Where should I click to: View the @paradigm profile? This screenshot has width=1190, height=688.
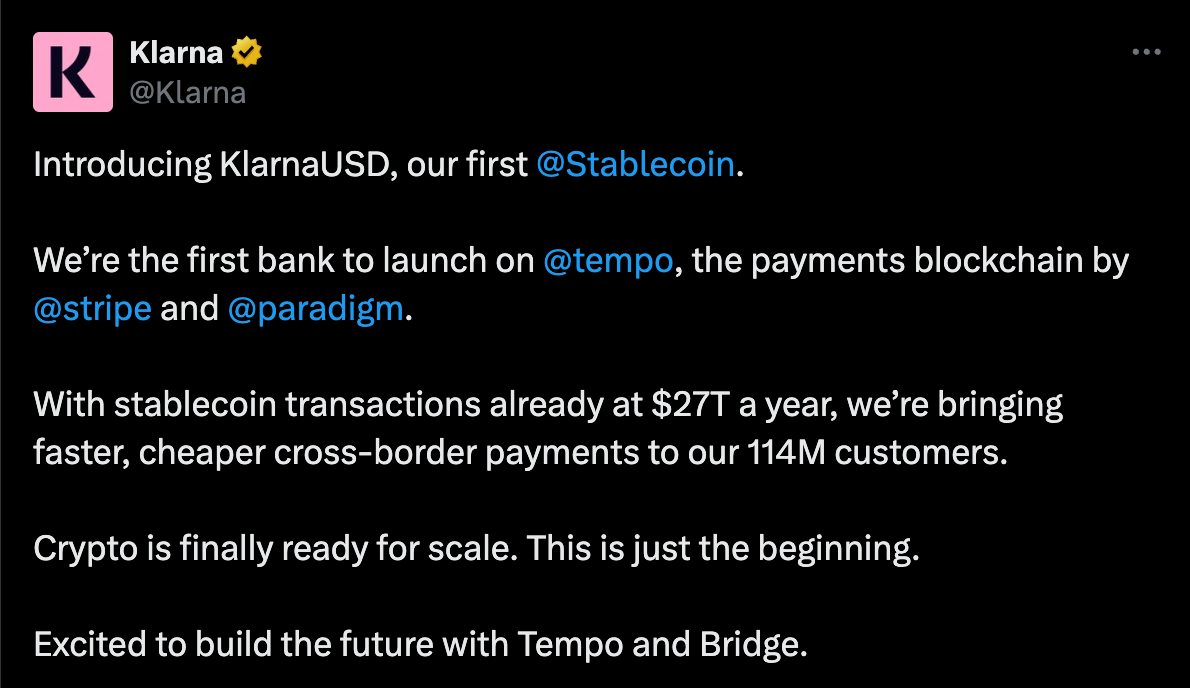316,308
